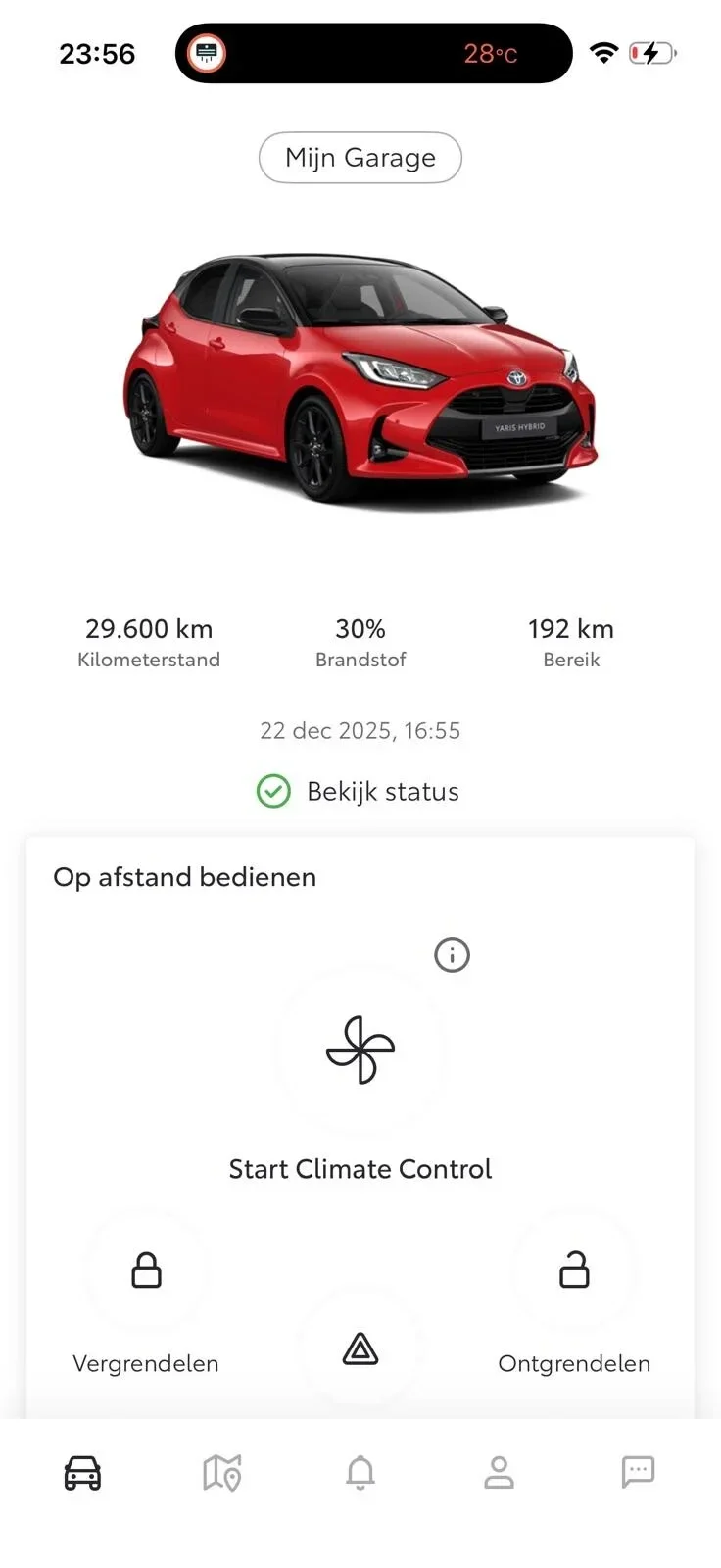Tap Bekijk status link

[360, 791]
